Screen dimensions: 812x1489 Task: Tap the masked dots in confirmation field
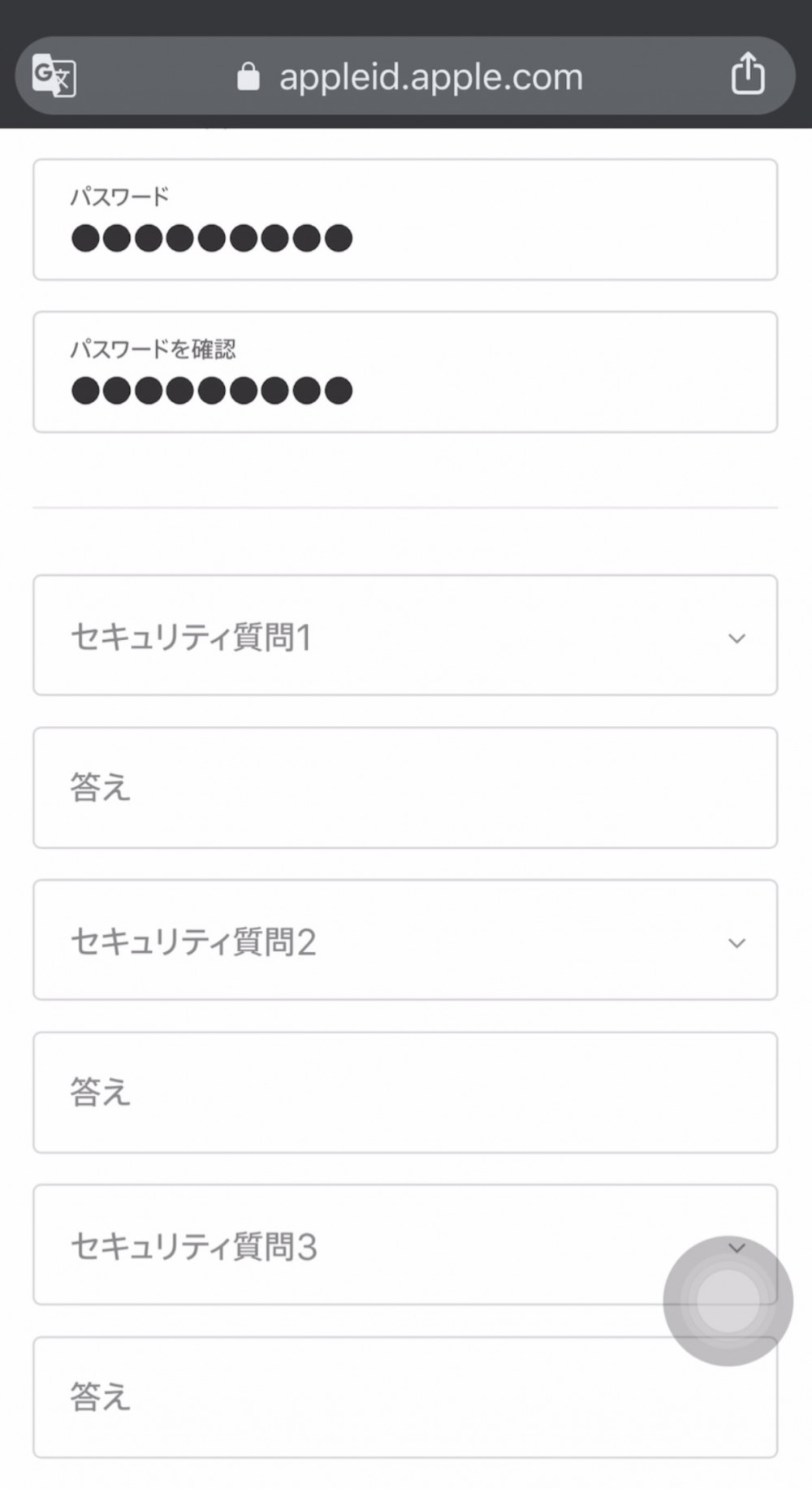(x=211, y=390)
